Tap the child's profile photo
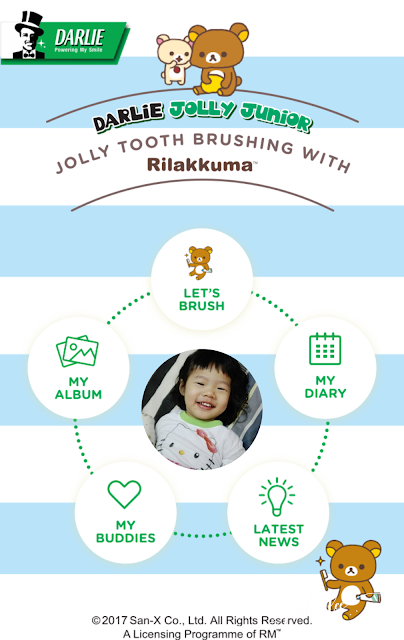The image size is (404, 640). [x=202, y=409]
